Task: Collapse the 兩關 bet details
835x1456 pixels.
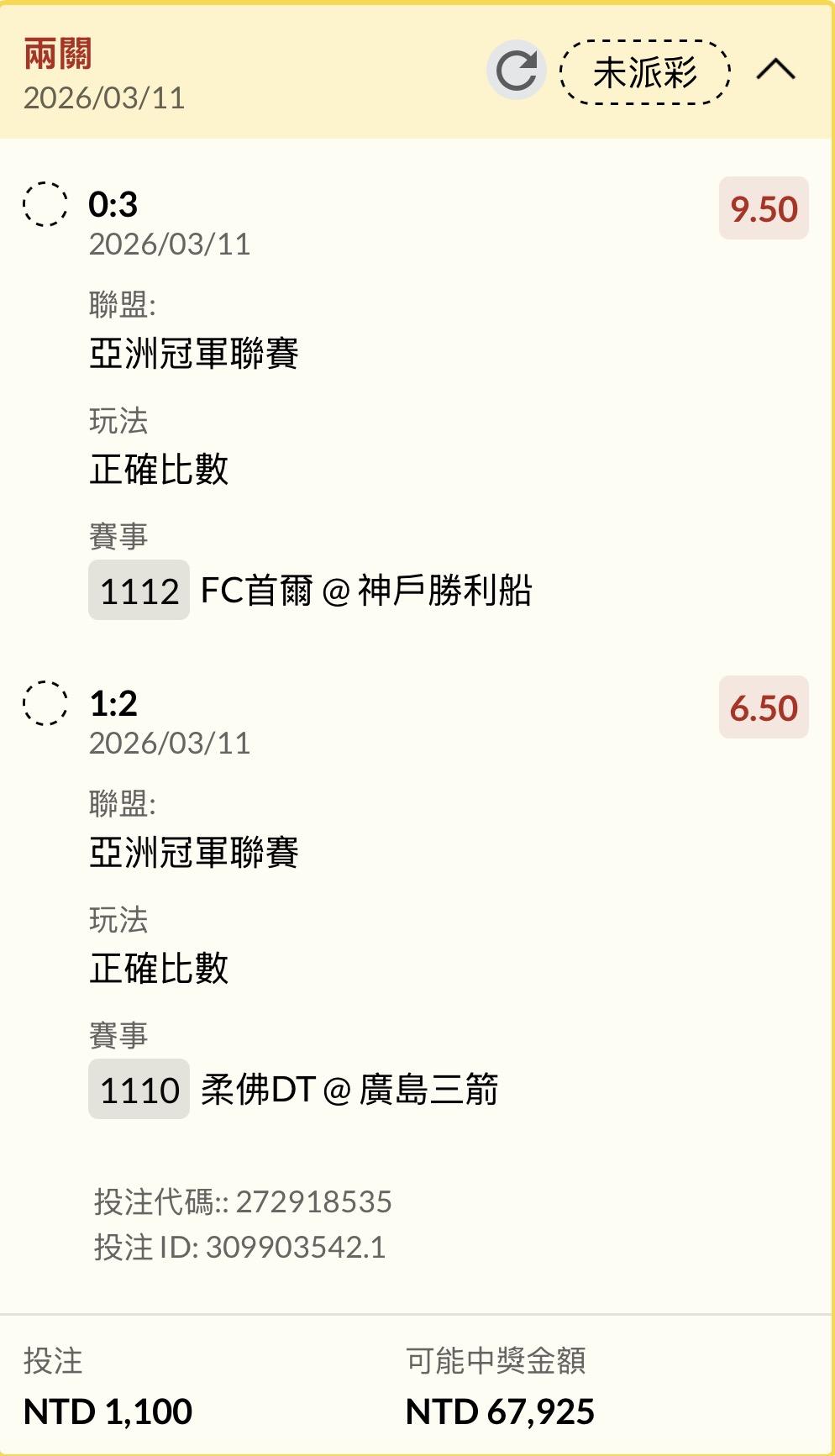Action: coord(775,70)
